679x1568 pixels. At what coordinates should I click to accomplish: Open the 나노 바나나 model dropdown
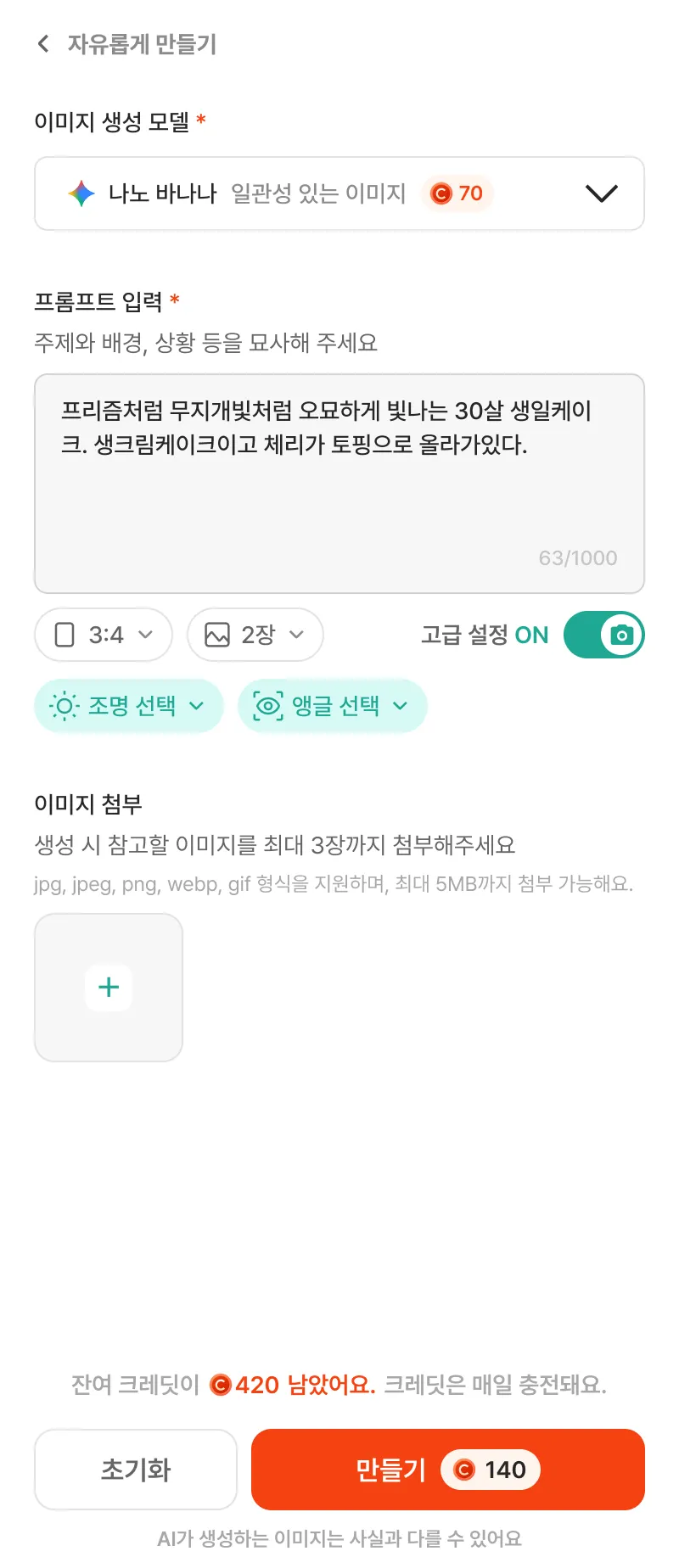coord(339,193)
